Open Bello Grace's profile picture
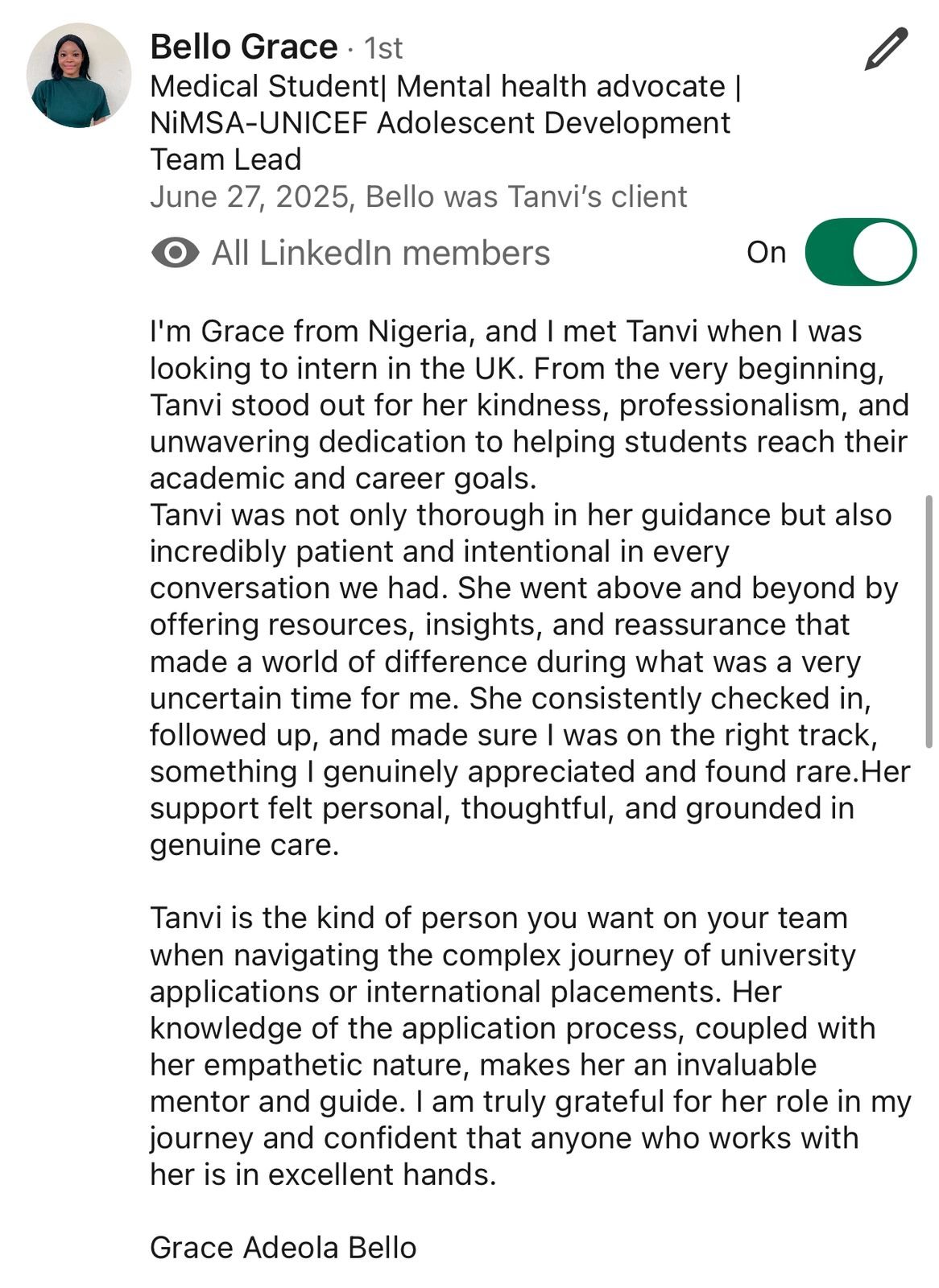The width and height of the screenshot is (939, 1288). tap(79, 76)
